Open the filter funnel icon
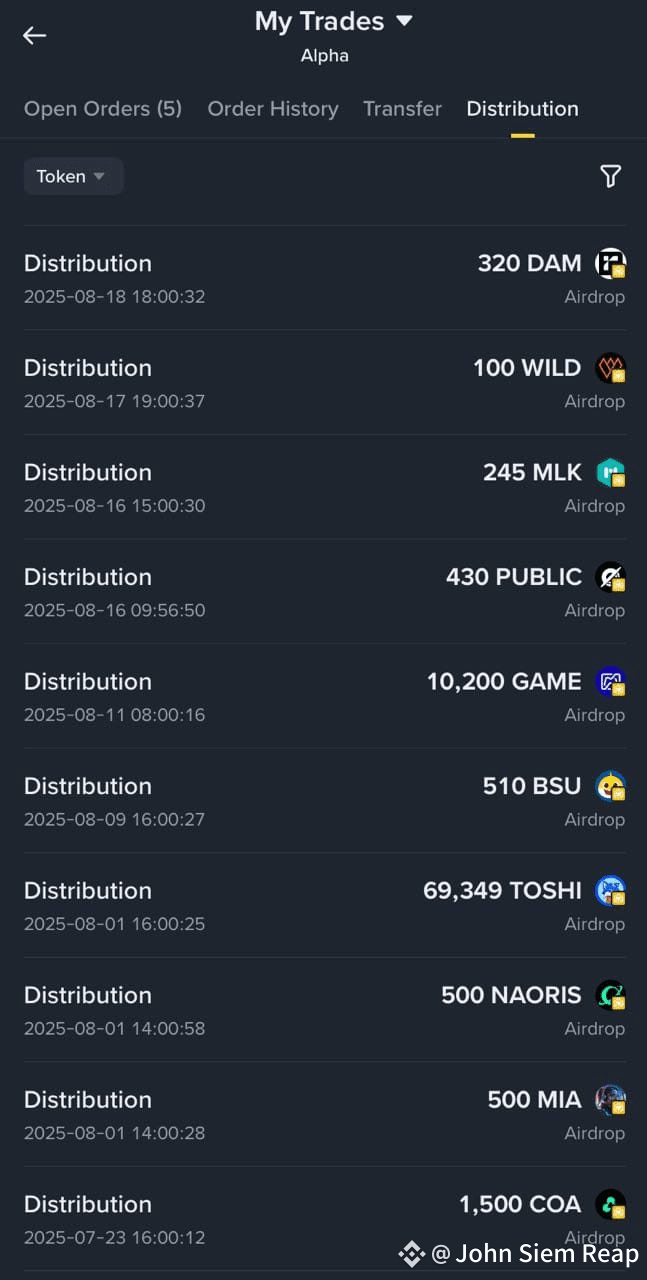 [610, 176]
